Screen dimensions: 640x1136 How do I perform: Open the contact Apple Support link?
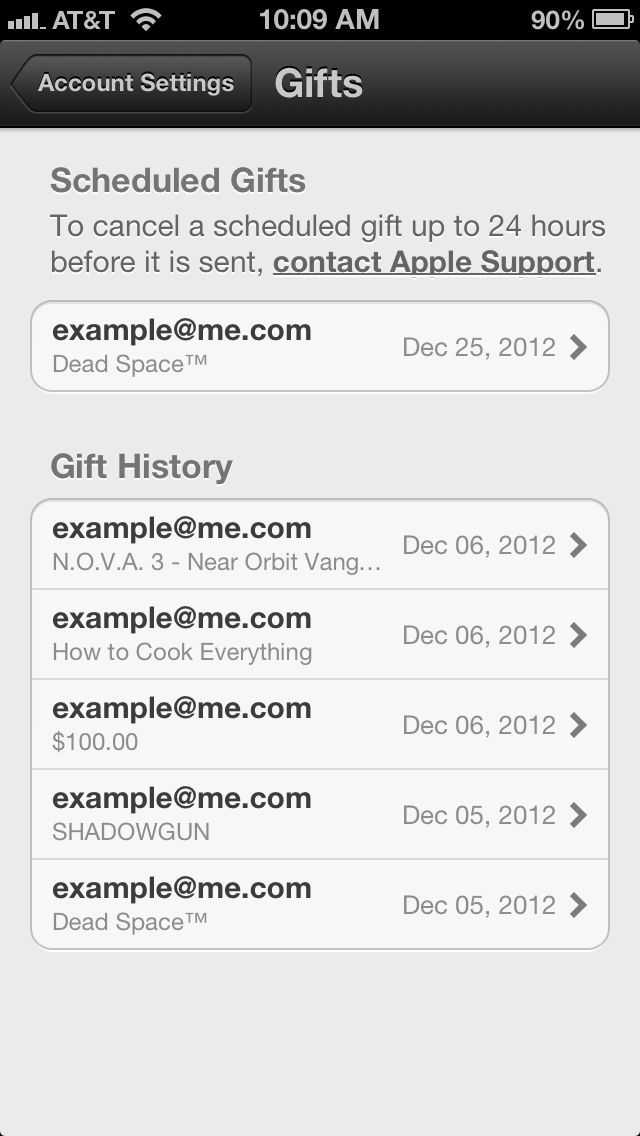point(434,262)
